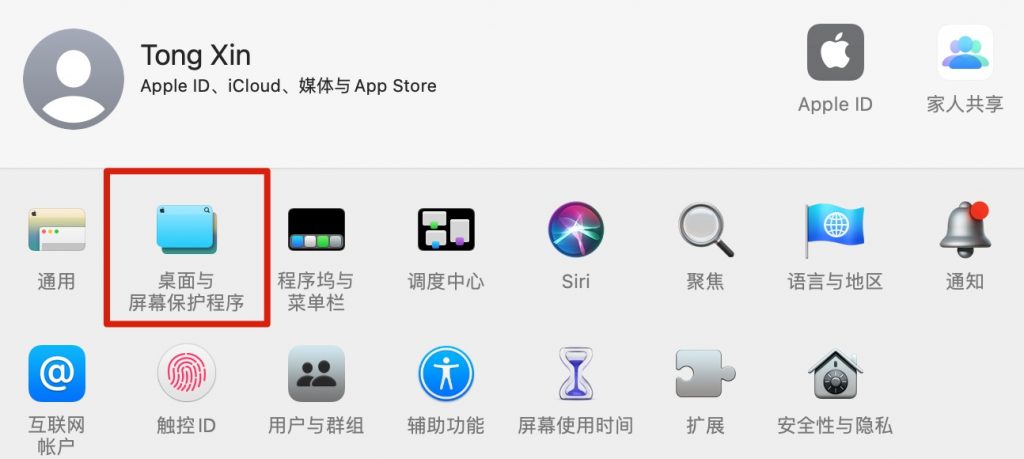Open 通知 notification settings
Image resolution: width=1024 pixels, height=459 pixels.
[964, 231]
